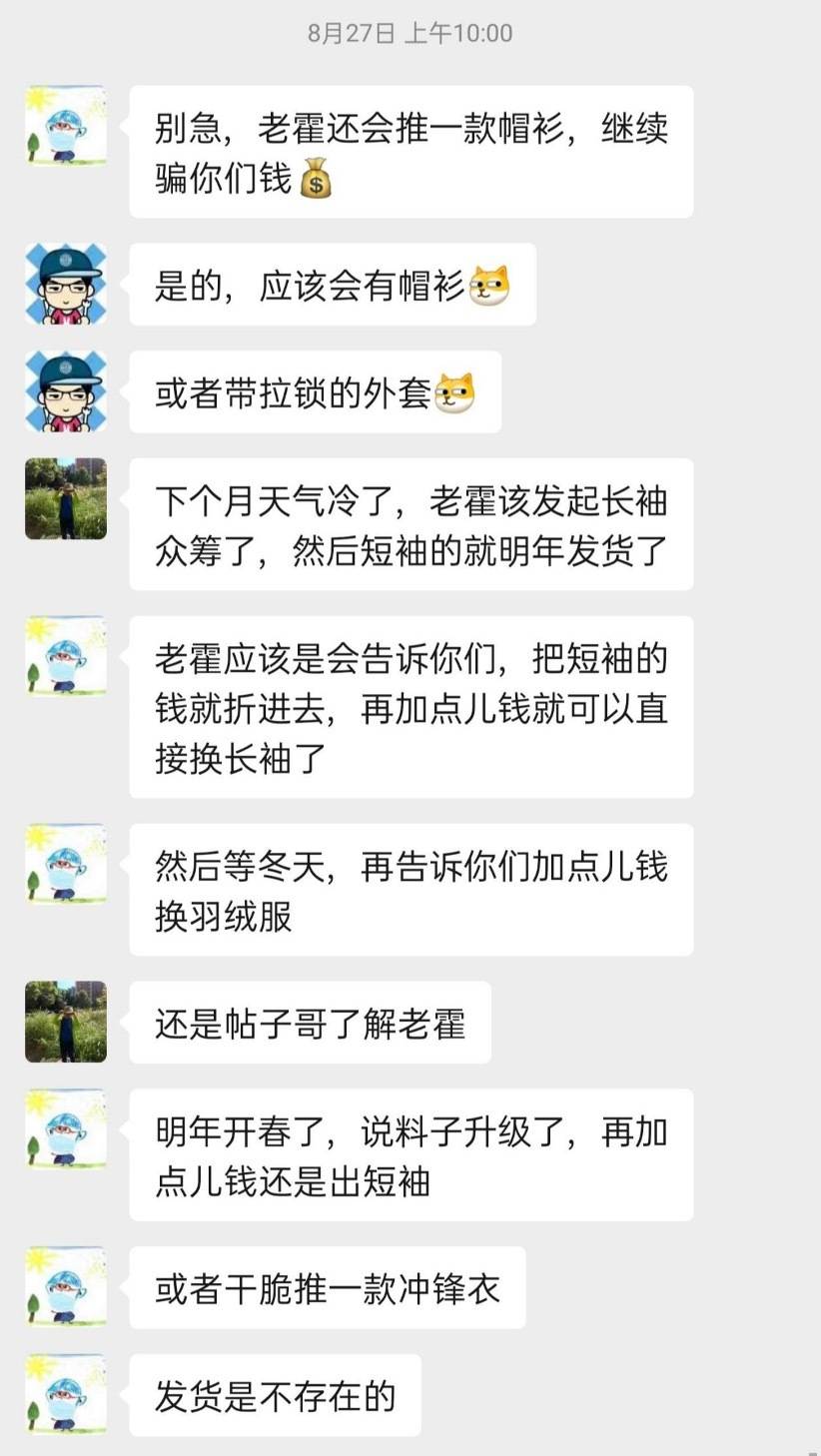The width and height of the screenshot is (821, 1456).
Task: View profile of sender of "还是帖子哥了解老霍"
Action: click(x=66, y=1022)
